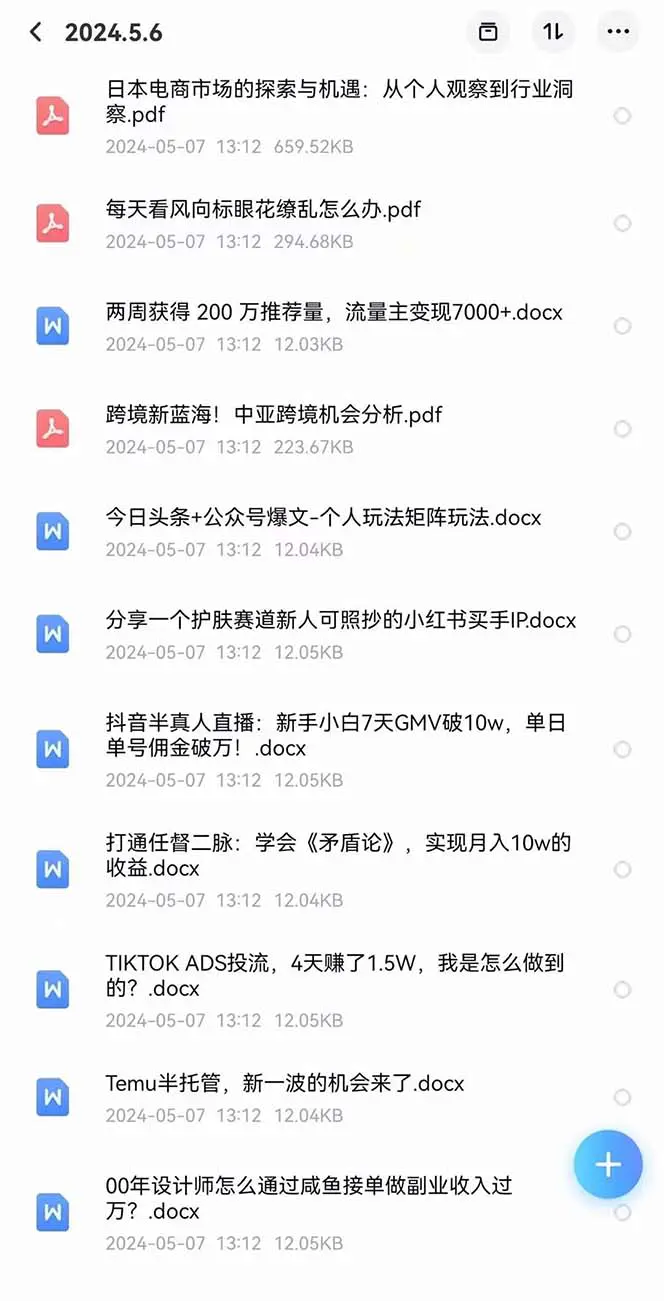
Task: Select the checkbox for TIKTOK ADS投流 file
Action: pyautogui.click(x=622, y=990)
